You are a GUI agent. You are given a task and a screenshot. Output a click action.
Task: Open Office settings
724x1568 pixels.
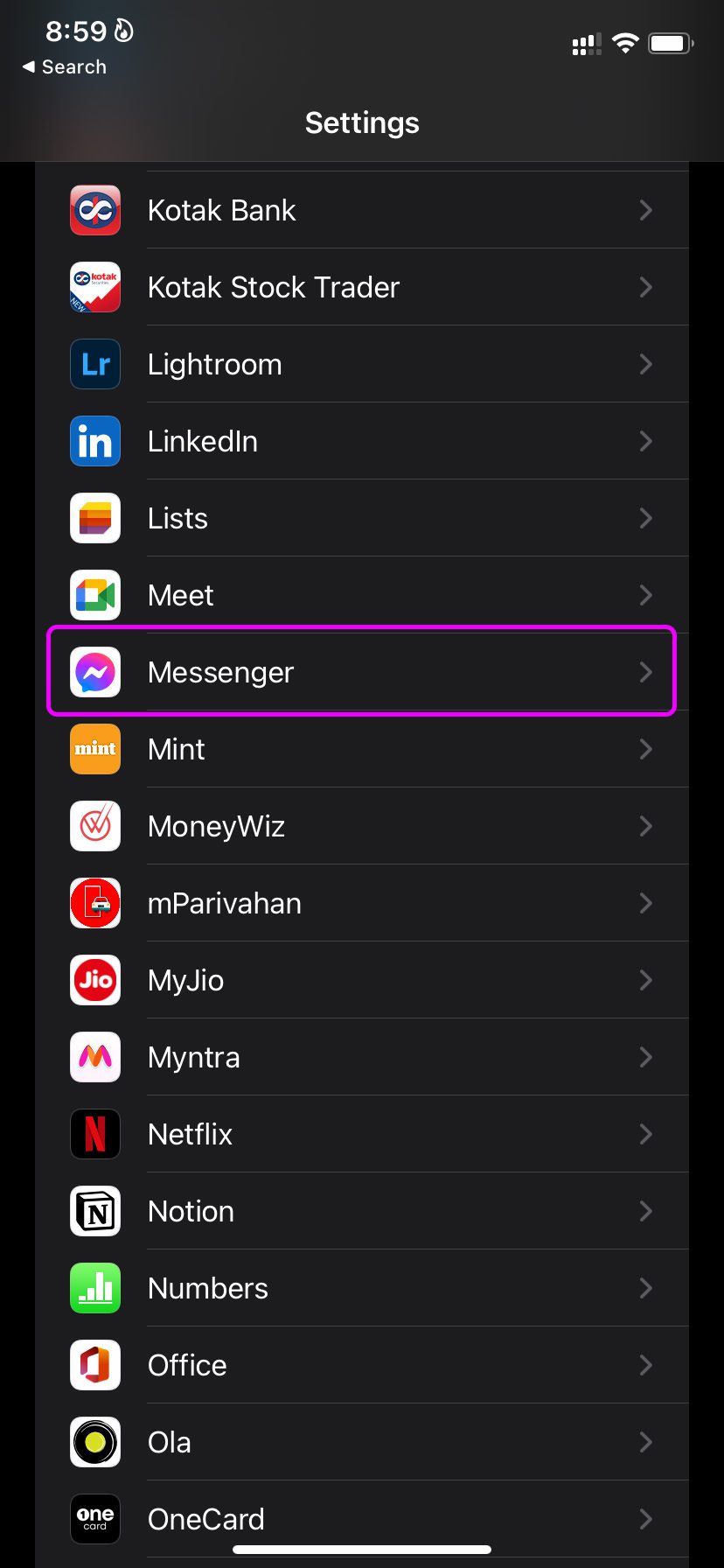point(362,1365)
